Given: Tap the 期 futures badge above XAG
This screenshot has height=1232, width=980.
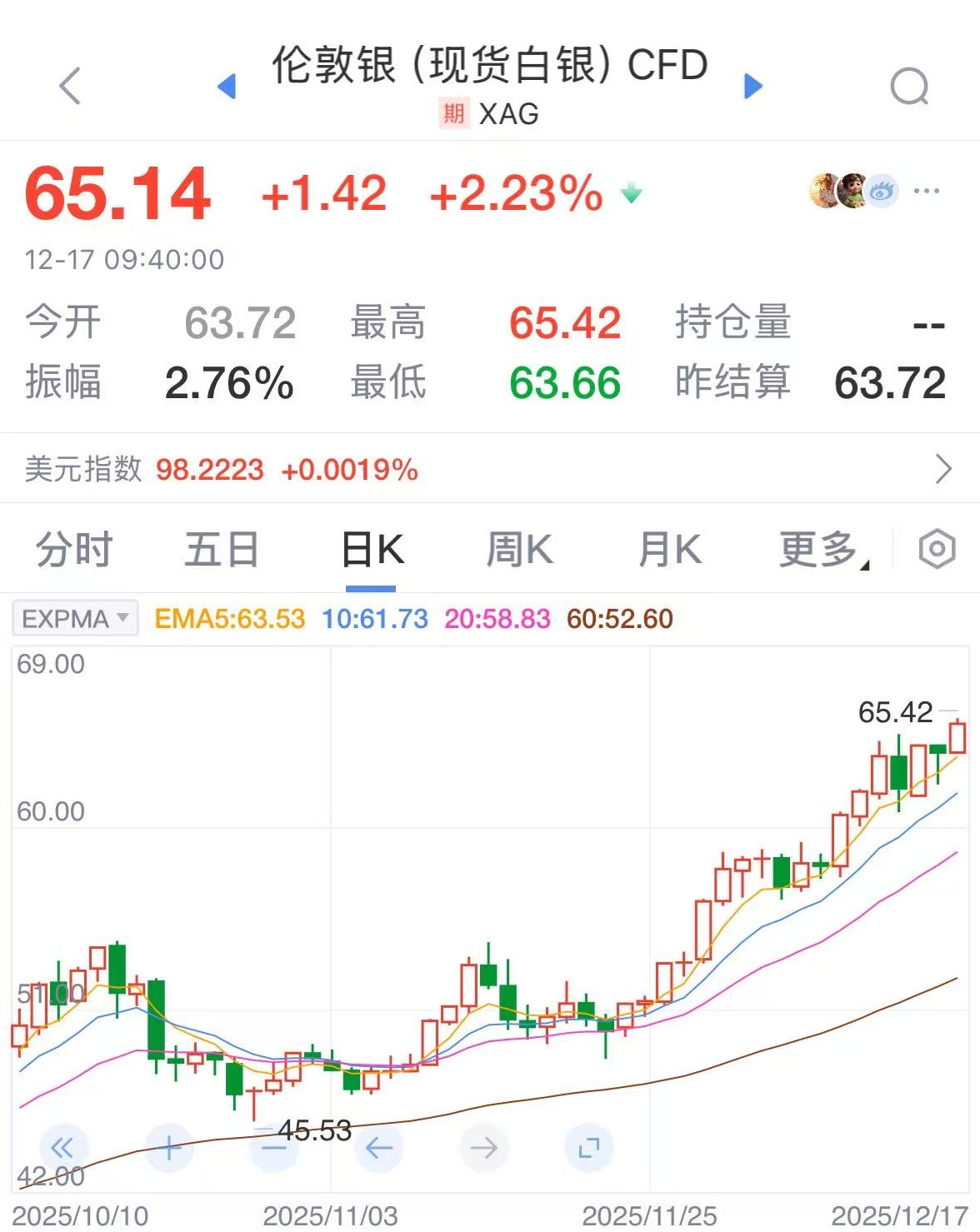Looking at the screenshot, I should (453, 114).
